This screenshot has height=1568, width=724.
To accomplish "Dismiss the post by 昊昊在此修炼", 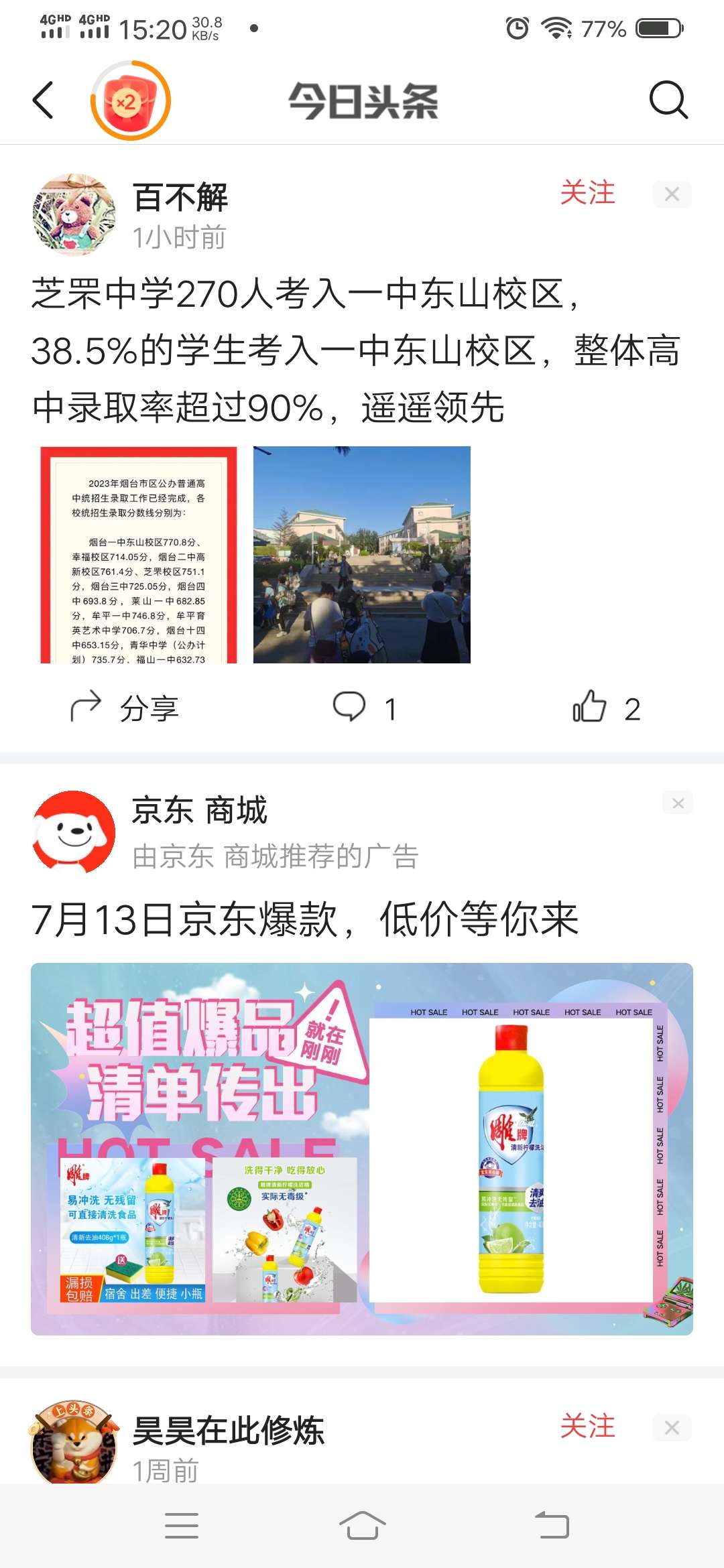I will tap(672, 1428).
